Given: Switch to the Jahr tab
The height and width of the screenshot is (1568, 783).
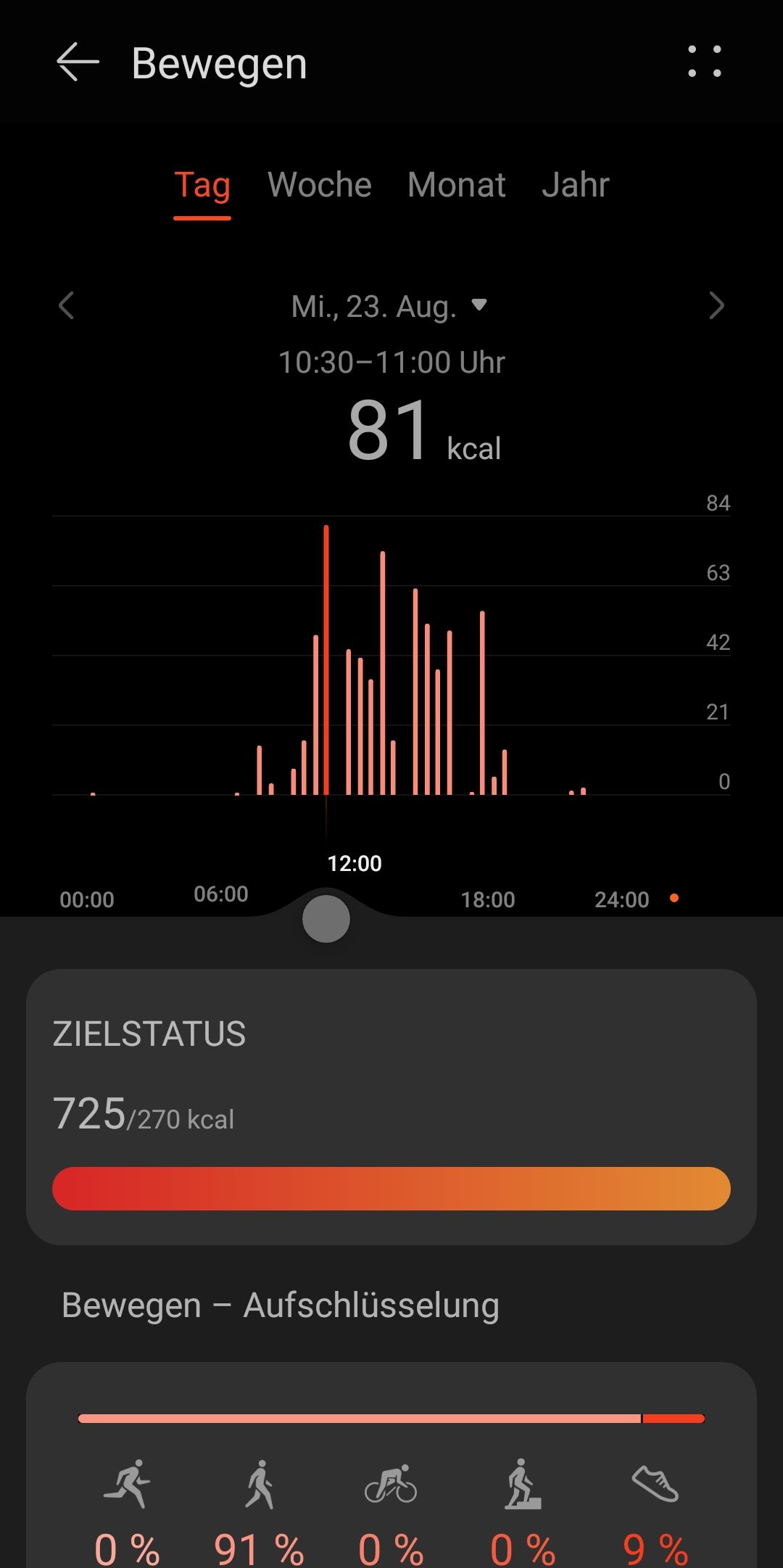Looking at the screenshot, I should tap(576, 185).
